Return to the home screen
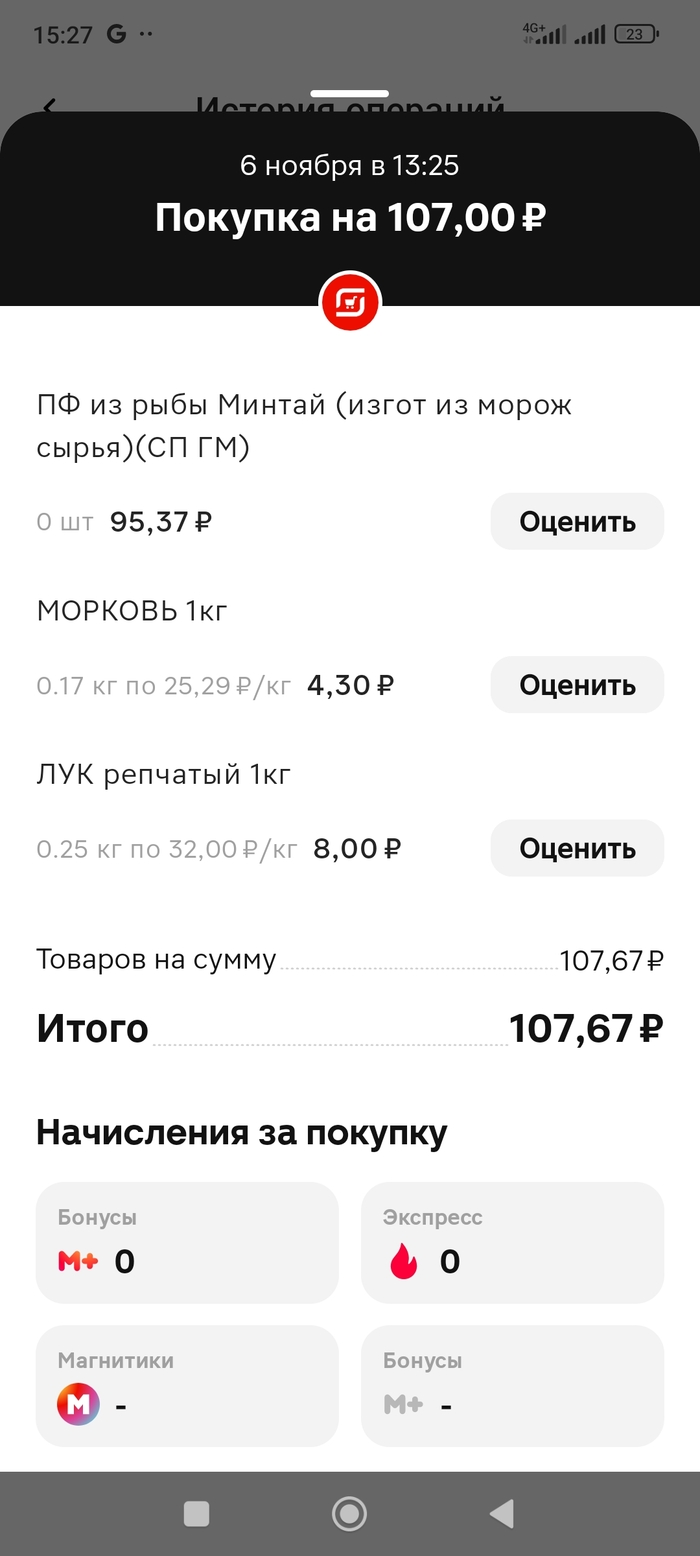Image resolution: width=700 pixels, height=1556 pixels. [349, 1514]
